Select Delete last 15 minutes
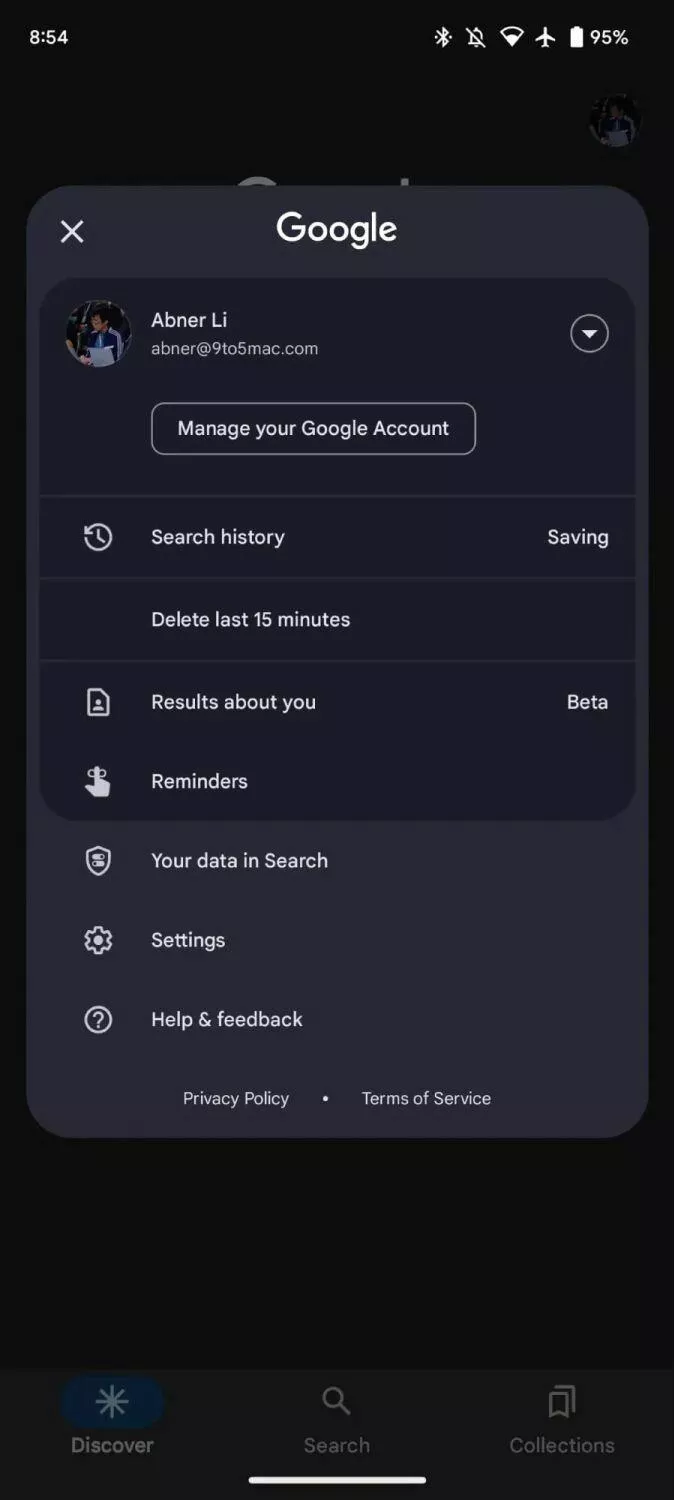 click(337, 620)
